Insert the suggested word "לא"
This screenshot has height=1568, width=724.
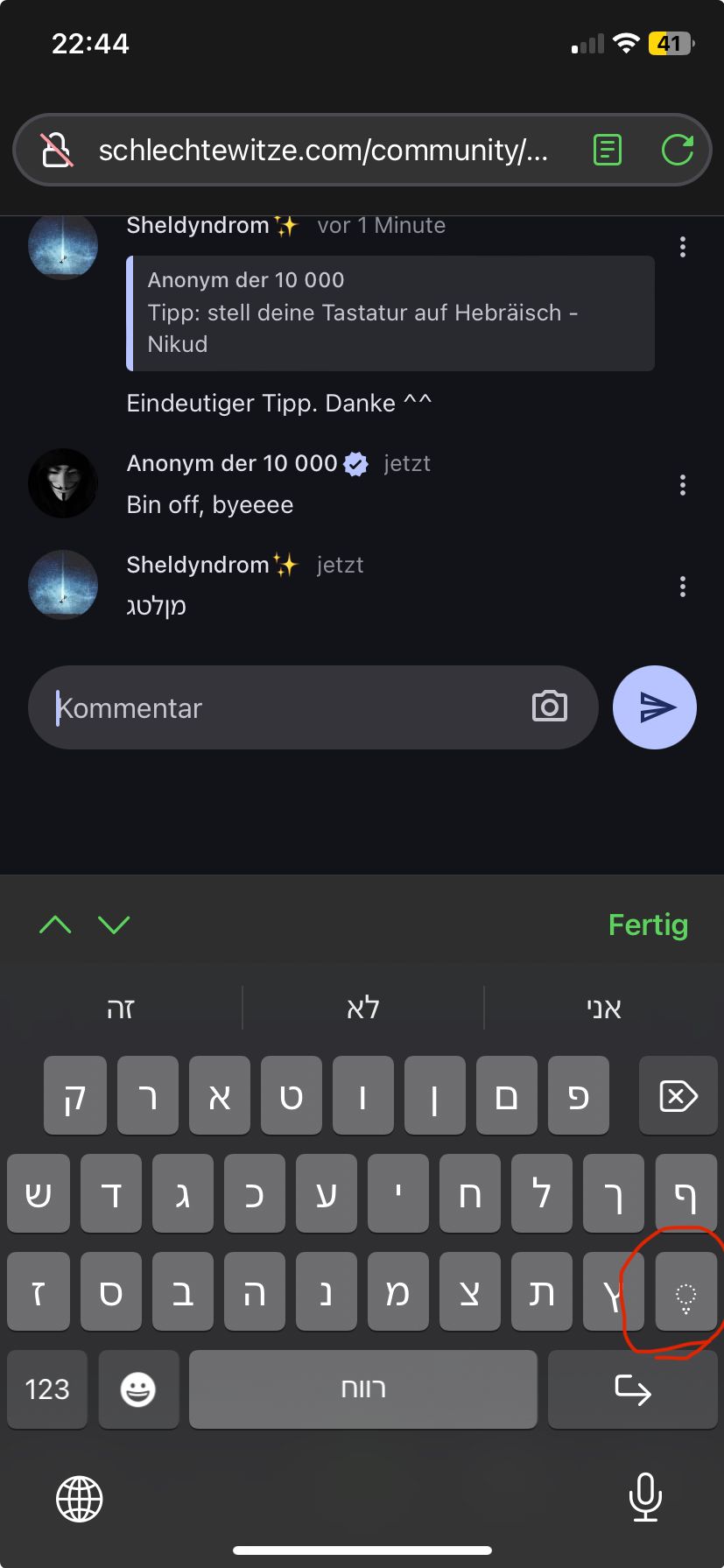click(362, 1008)
